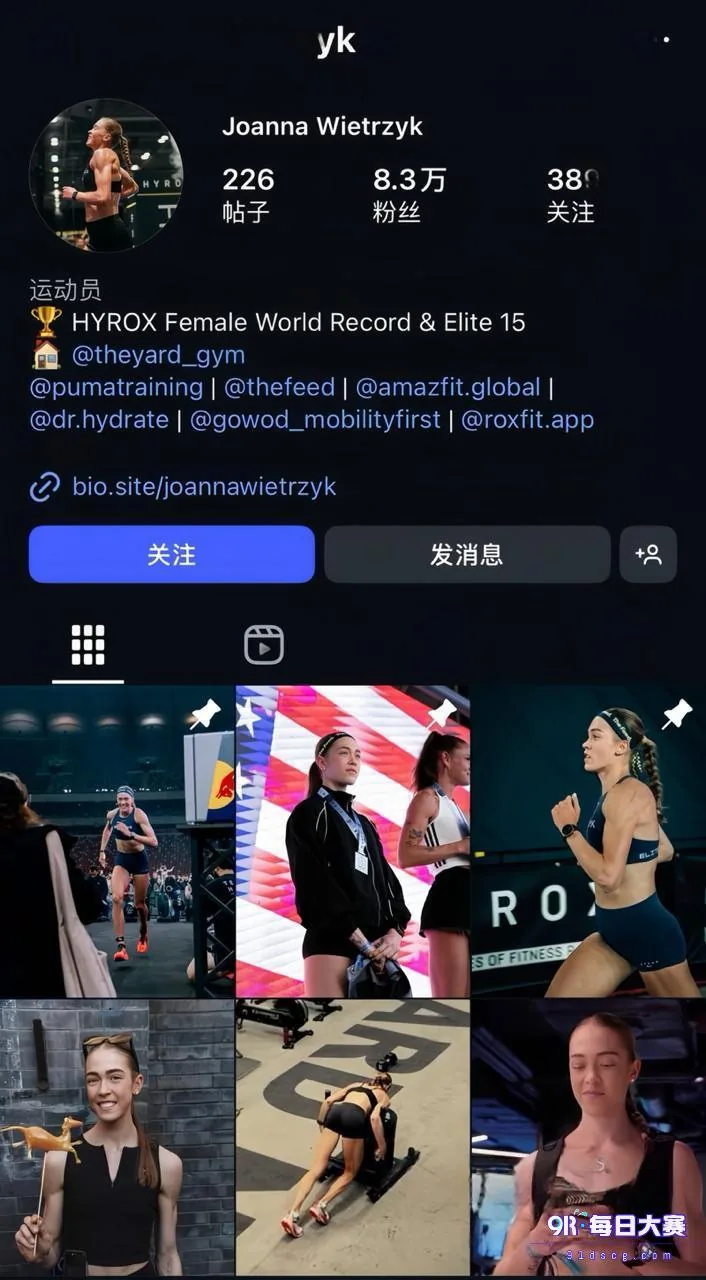Screen dimensions: 706x1280
Task: View Joanna Wietrzyk's profile picture
Action: pyautogui.click(x=106, y=175)
